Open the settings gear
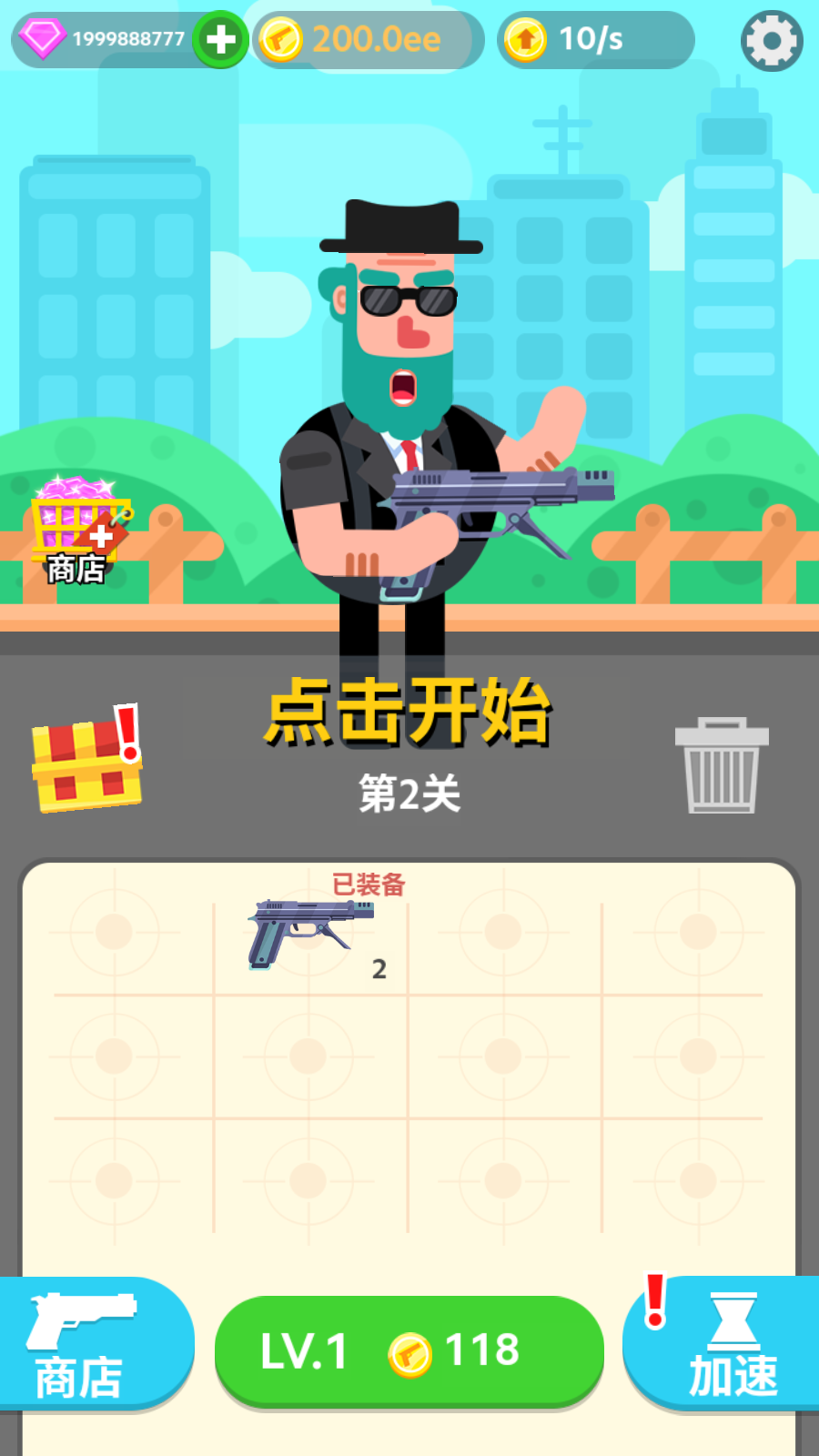Screen dimensions: 819x1456 [x=772, y=41]
